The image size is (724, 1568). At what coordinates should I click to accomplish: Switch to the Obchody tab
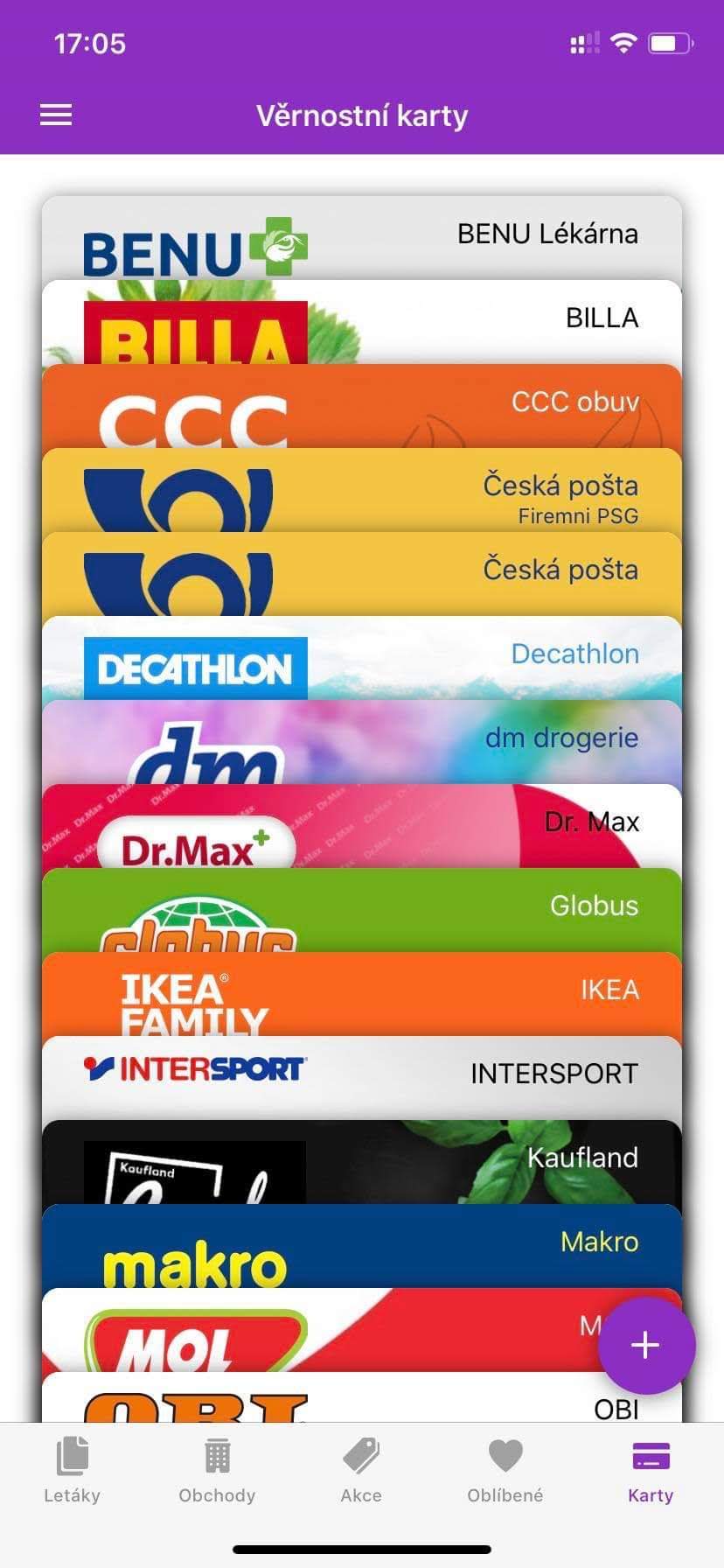click(217, 1470)
